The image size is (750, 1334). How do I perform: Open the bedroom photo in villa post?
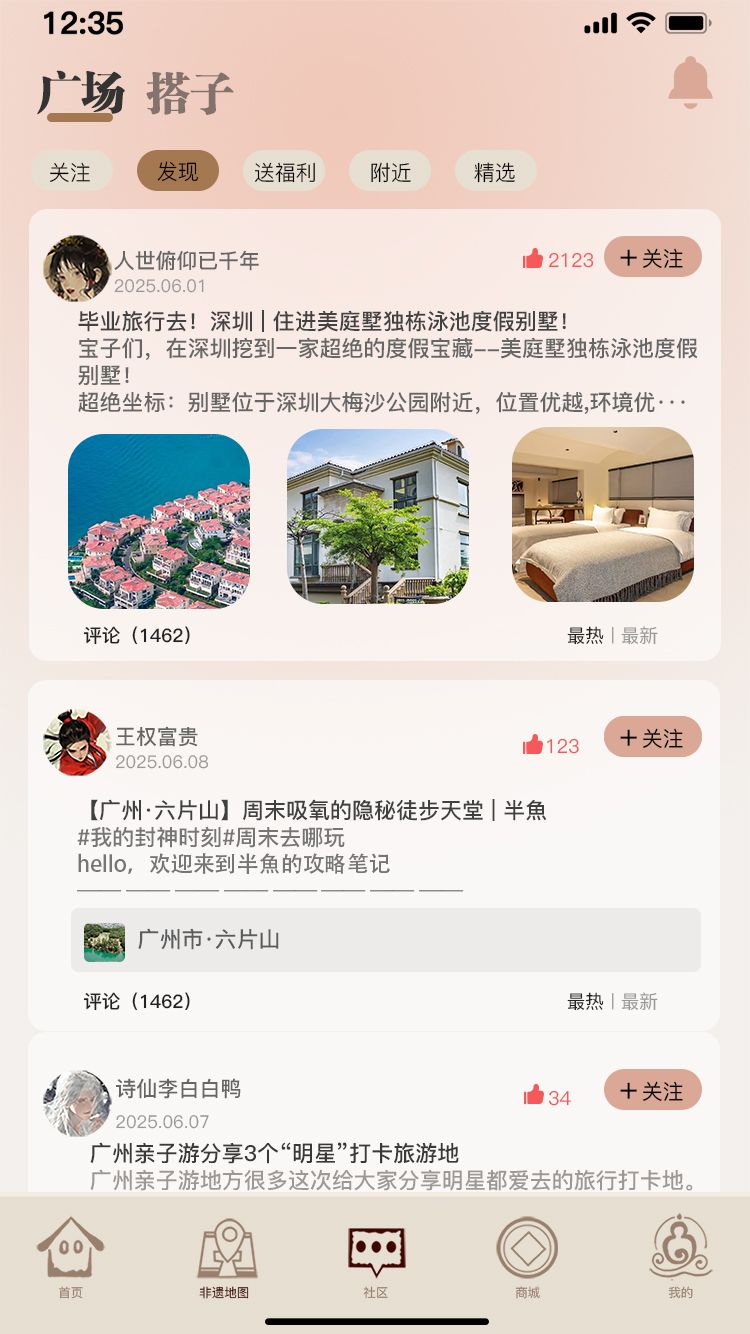pos(602,516)
